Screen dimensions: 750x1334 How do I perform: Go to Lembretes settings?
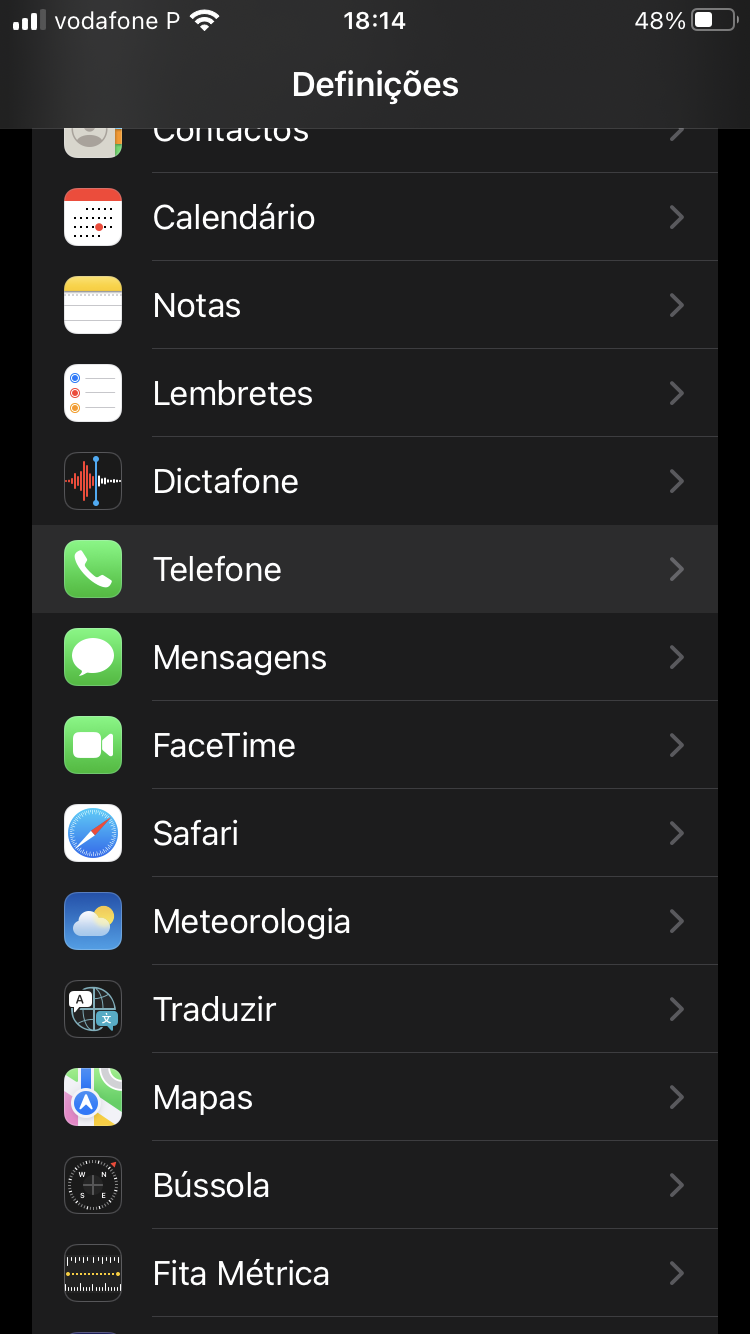tap(374, 393)
